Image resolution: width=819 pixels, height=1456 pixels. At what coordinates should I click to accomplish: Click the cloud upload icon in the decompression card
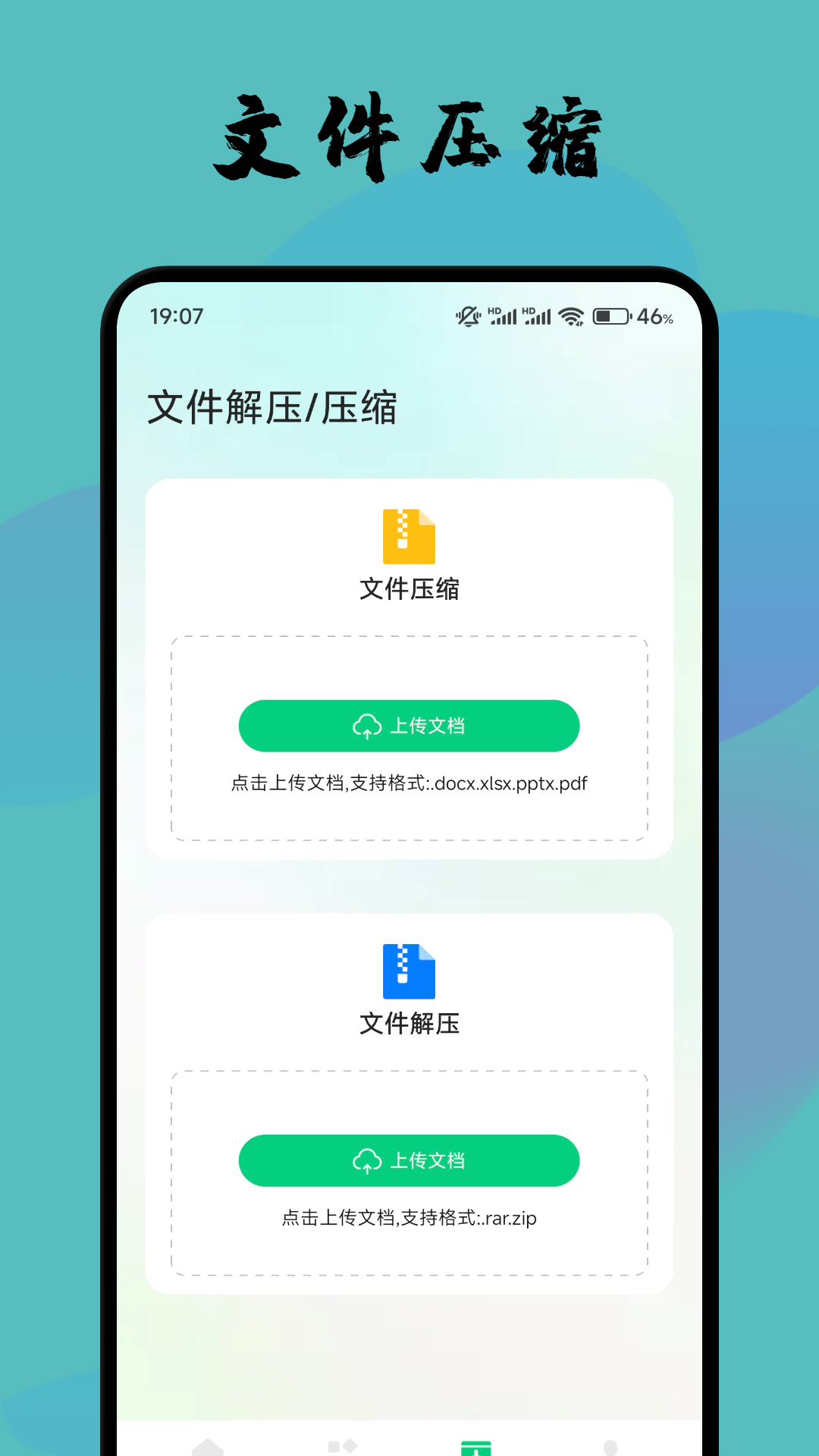point(367,1160)
